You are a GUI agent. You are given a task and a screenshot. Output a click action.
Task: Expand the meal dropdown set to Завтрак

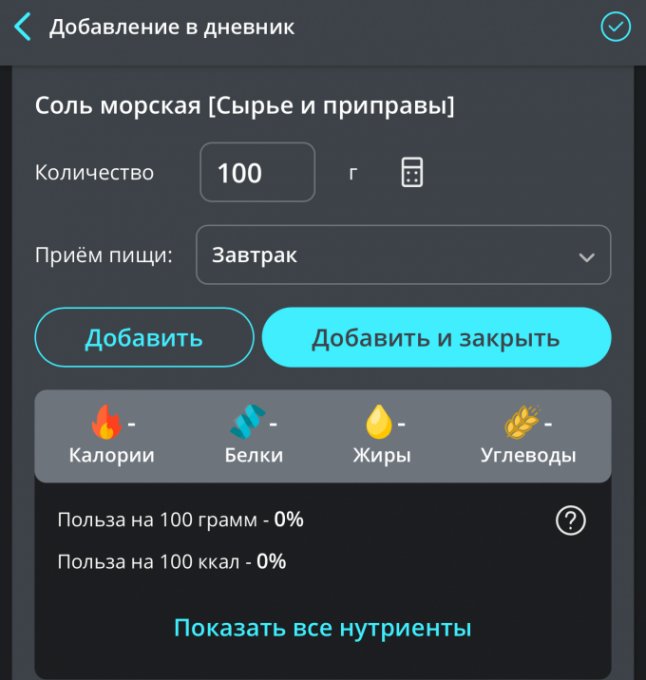pyautogui.click(x=403, y=255)
